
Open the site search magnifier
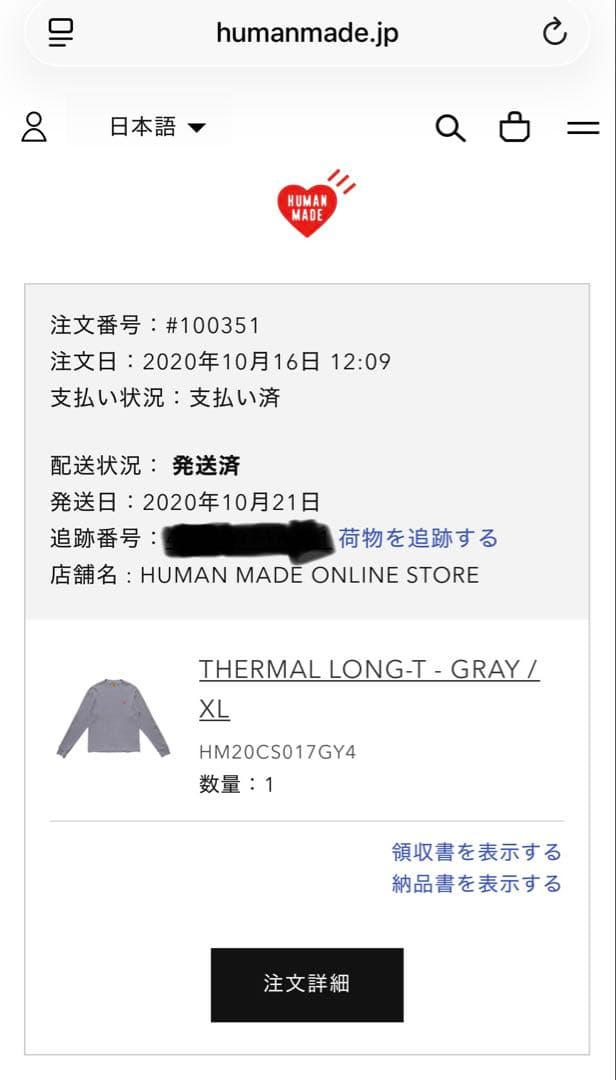pyautogui.click(x=451, y=128)
